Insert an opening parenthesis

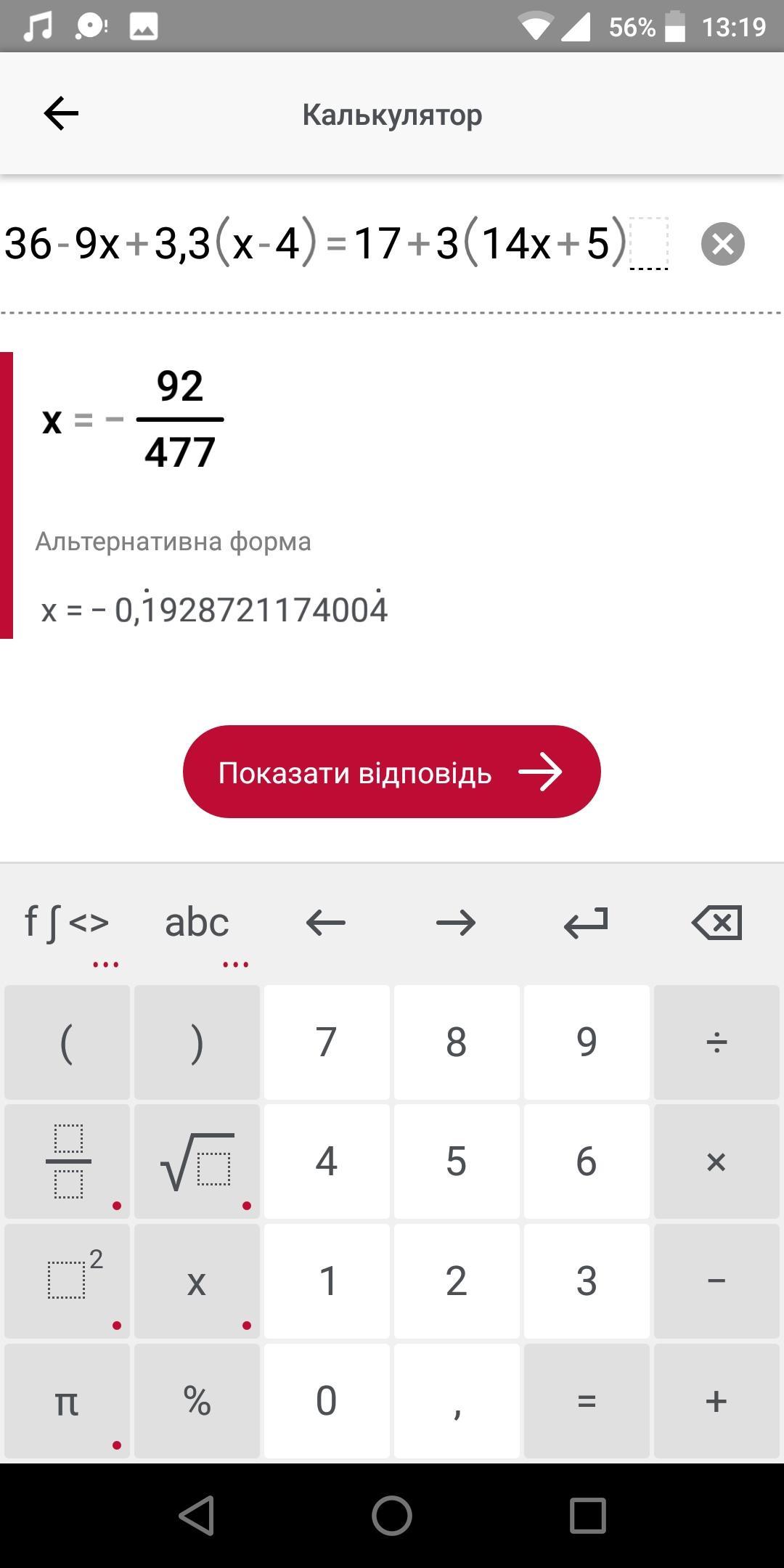pyautogui.click(x=67, y=1042)
